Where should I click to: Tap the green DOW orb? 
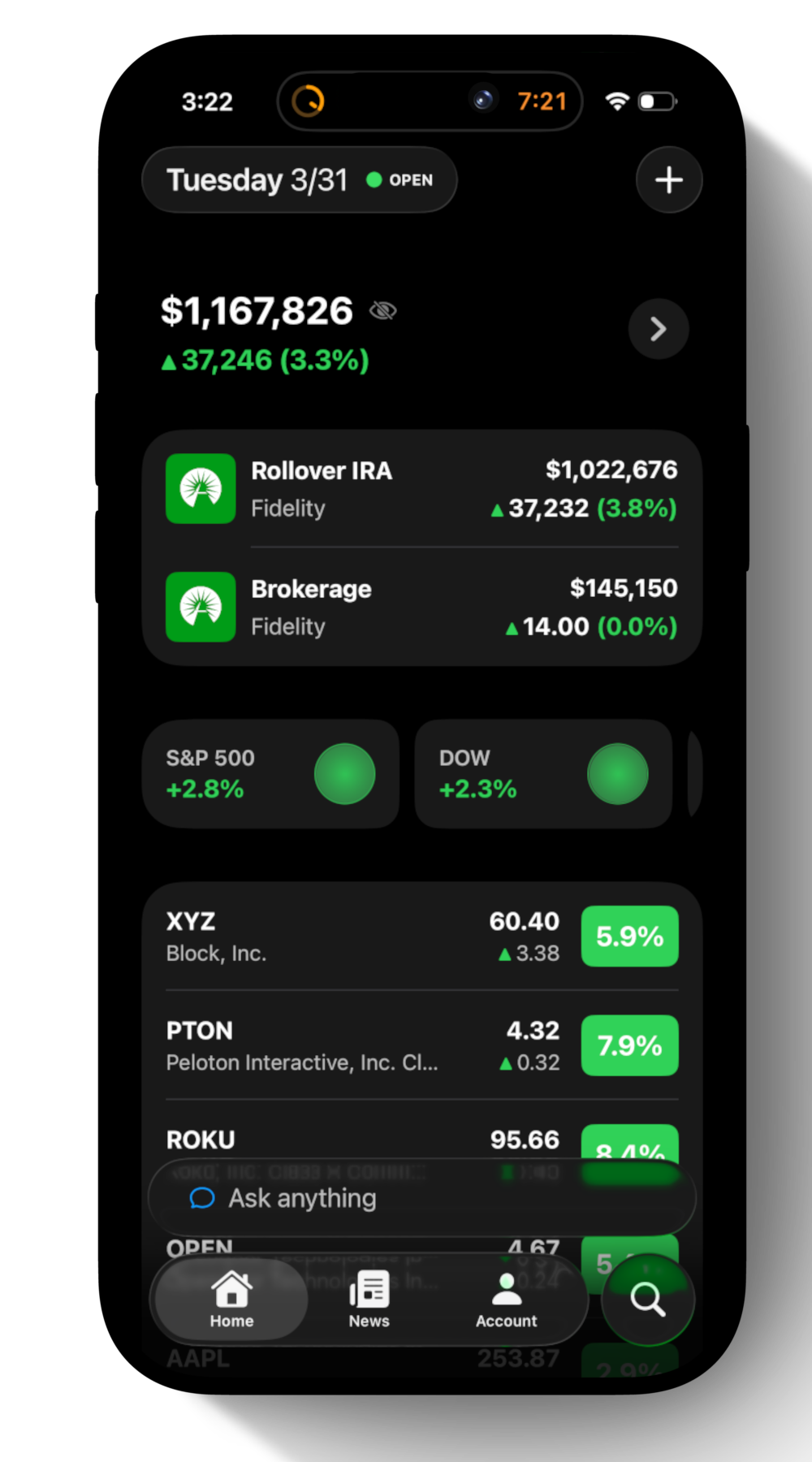click(617, 773)
